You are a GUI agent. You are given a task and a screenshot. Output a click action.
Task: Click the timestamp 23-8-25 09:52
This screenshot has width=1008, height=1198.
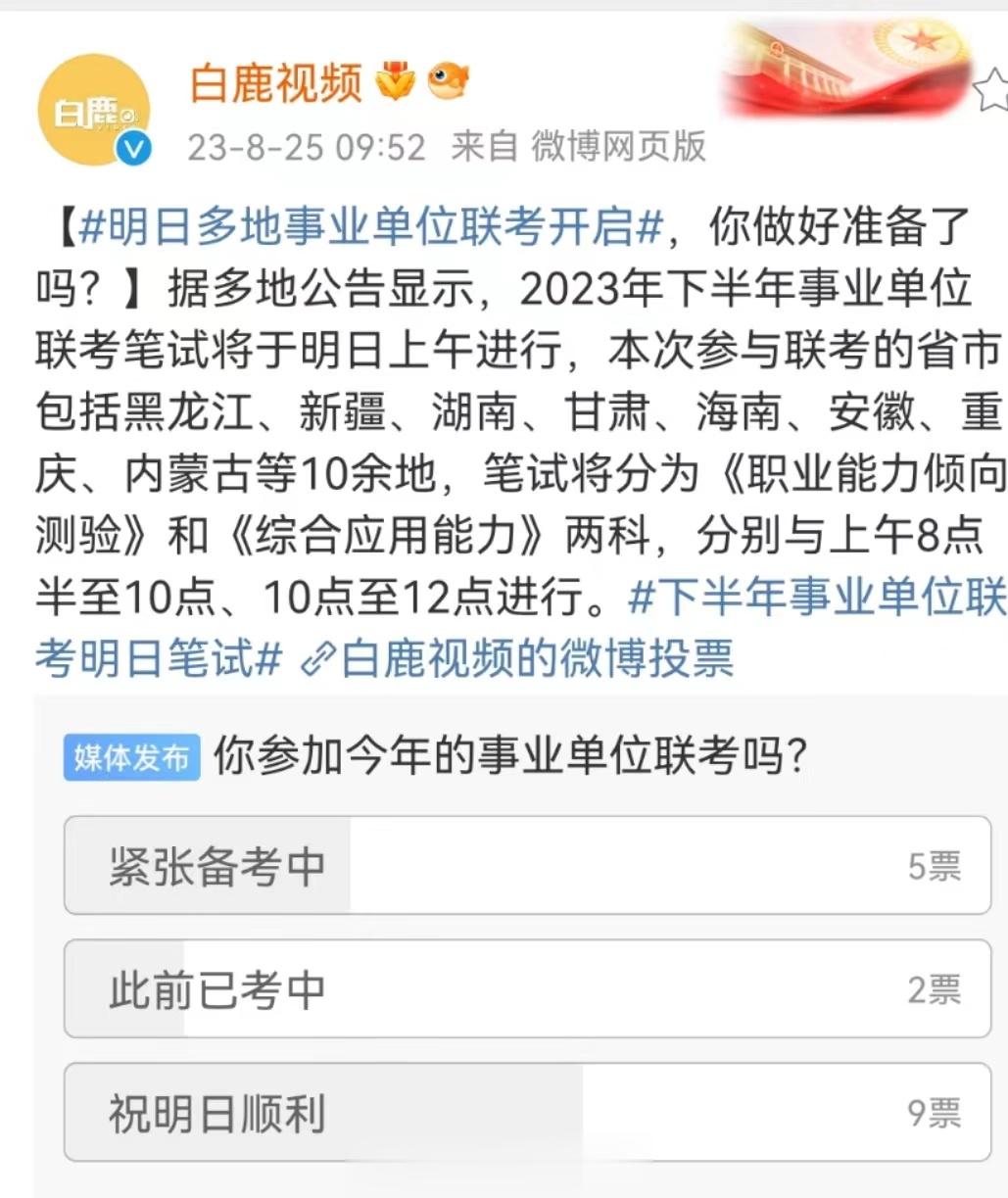306,147
